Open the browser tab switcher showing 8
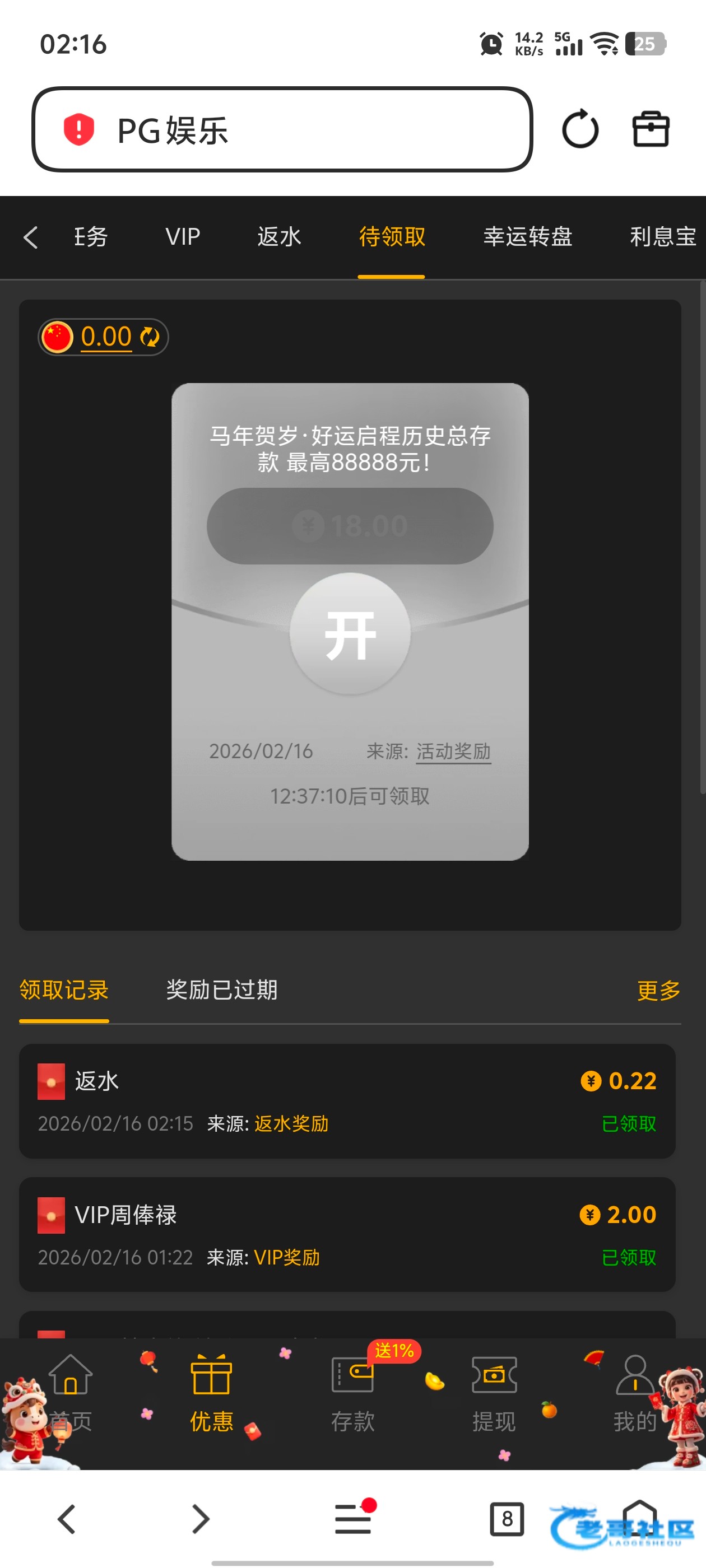706x1568 pixels. coord(506,1519)
